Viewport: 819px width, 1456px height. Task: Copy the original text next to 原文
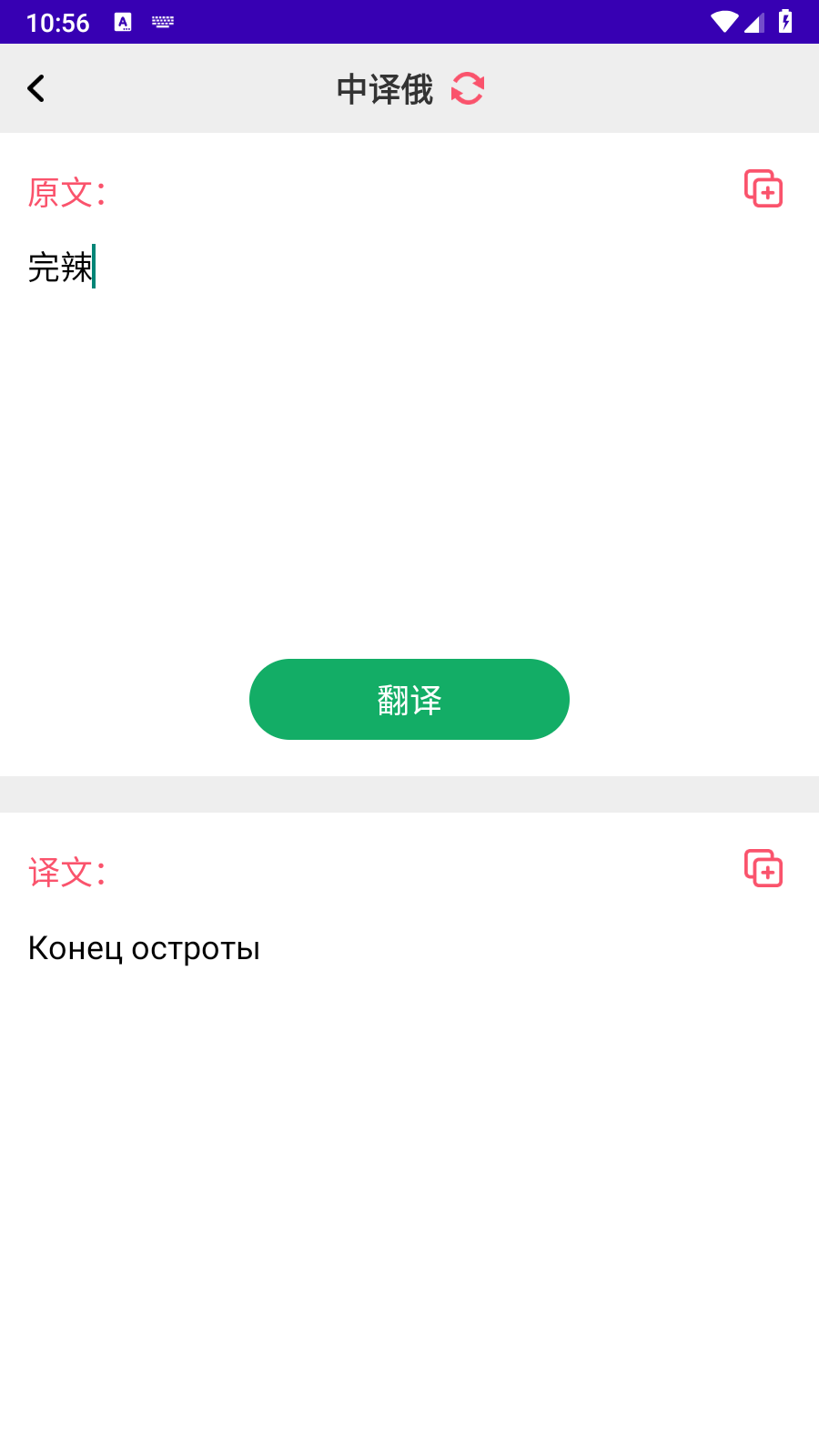tap(763, 188)
